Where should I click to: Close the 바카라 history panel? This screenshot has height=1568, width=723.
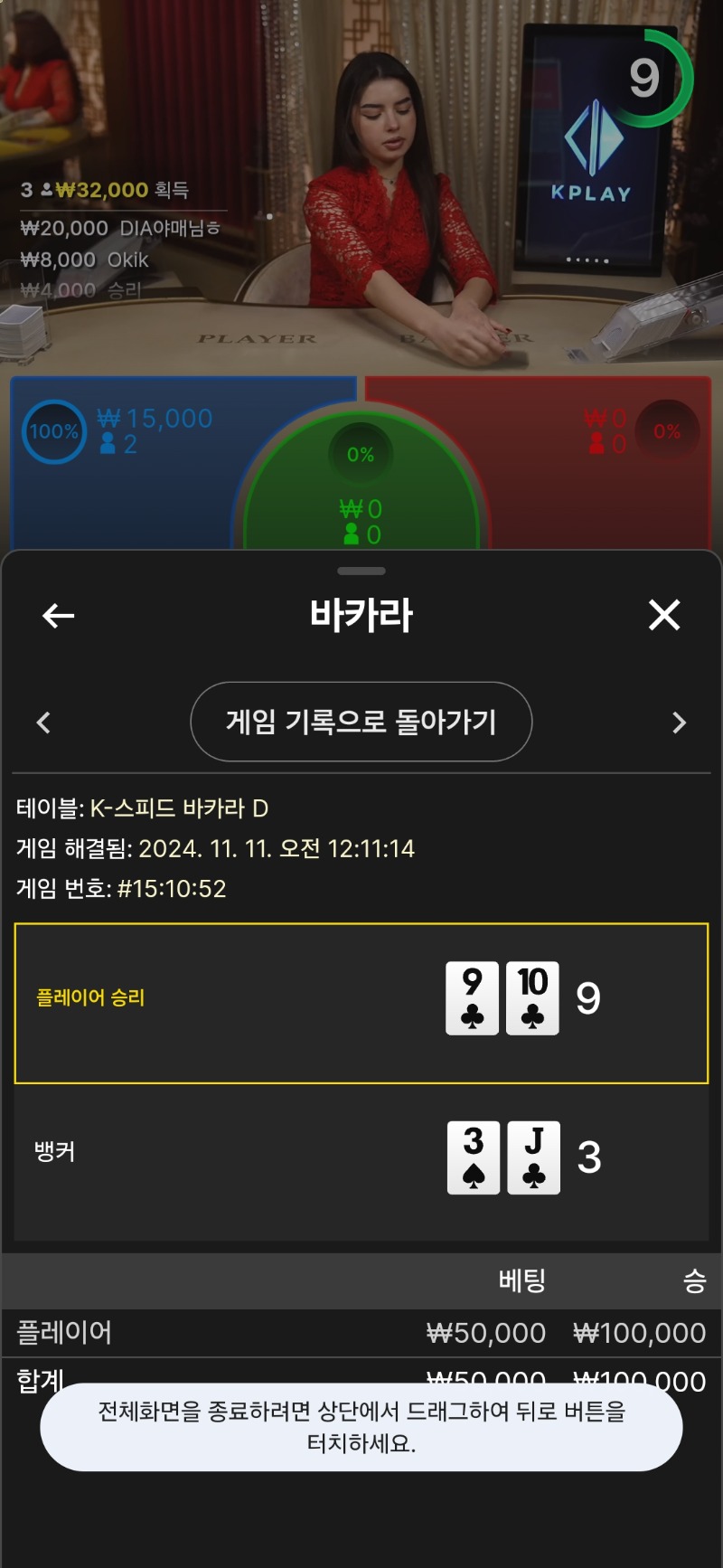(664, 616)
